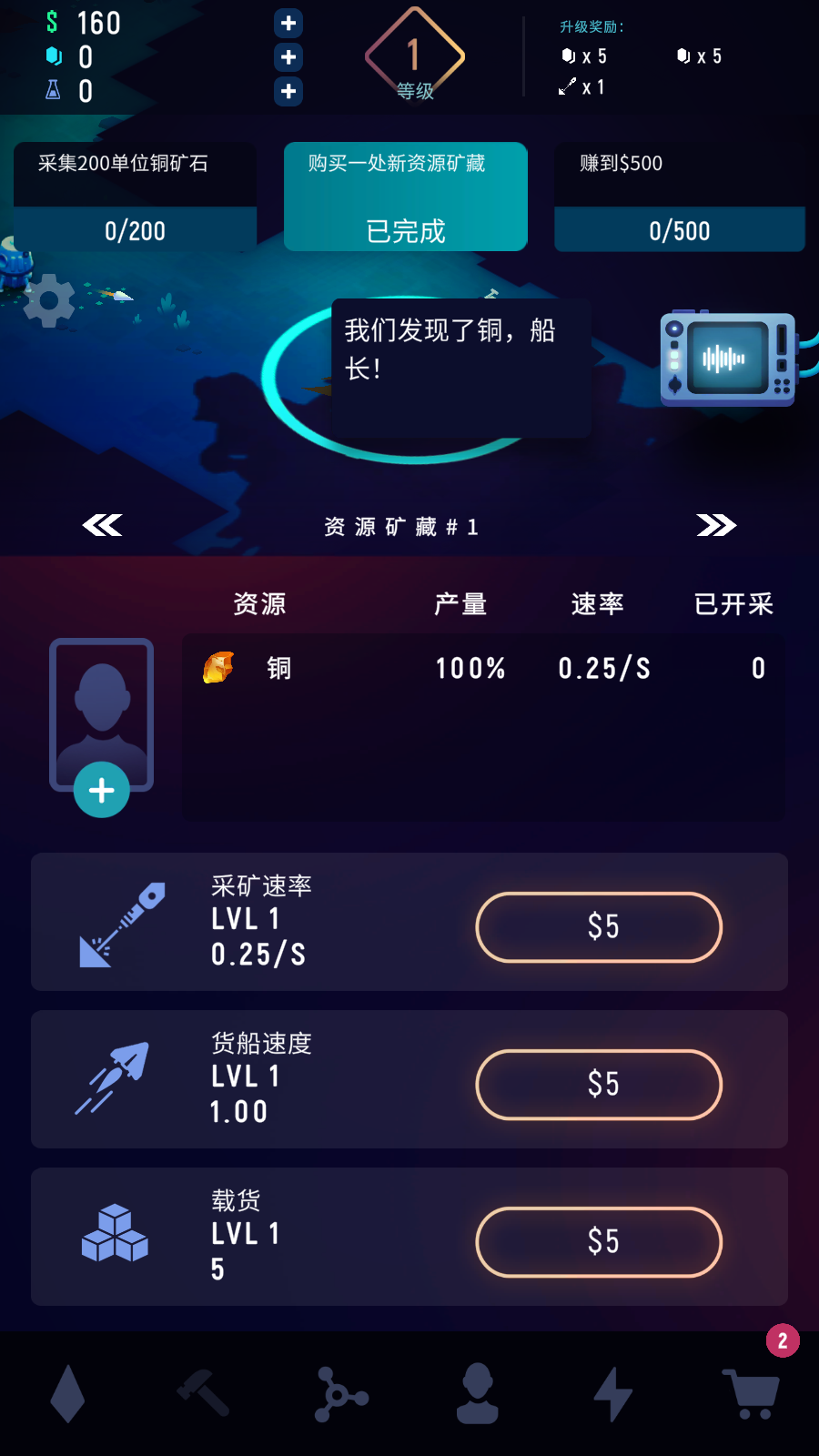
Task: Tap the plus button beside the $160 balance
Action: [x=288, y=24]
